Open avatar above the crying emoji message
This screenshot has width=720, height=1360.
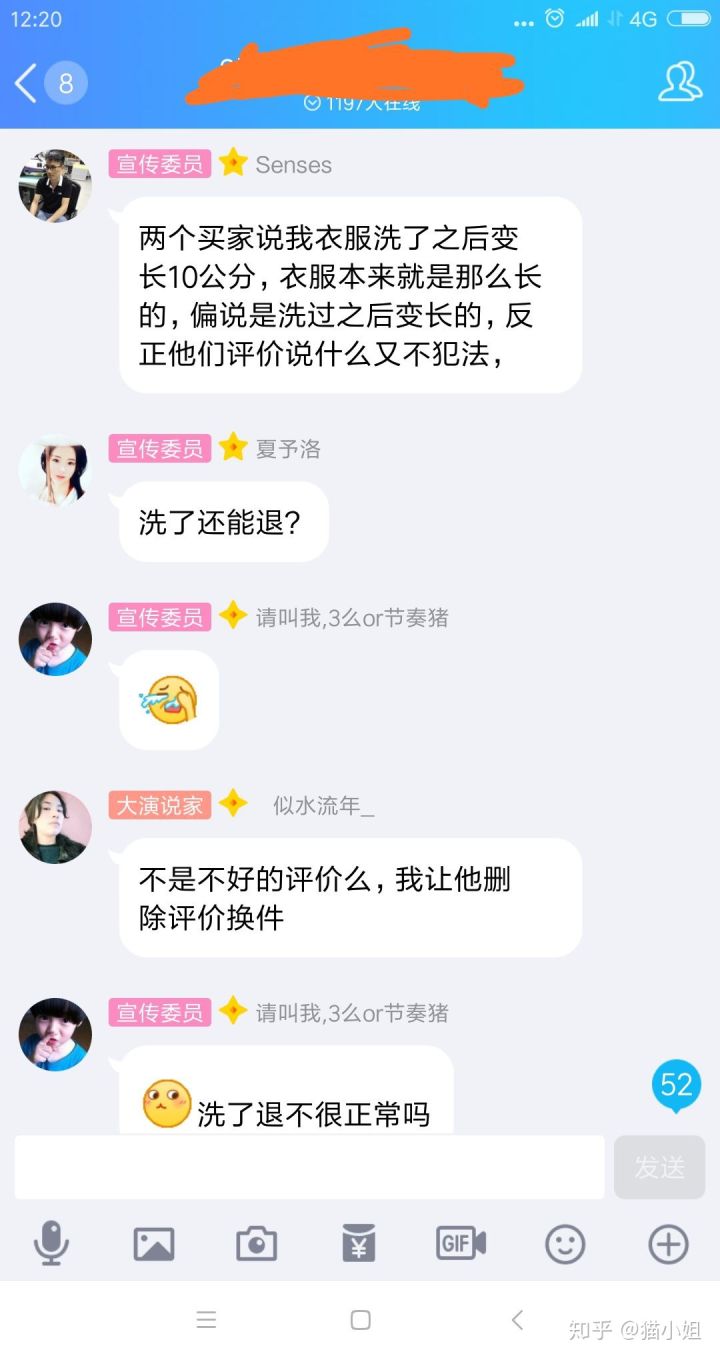(55, 639)
